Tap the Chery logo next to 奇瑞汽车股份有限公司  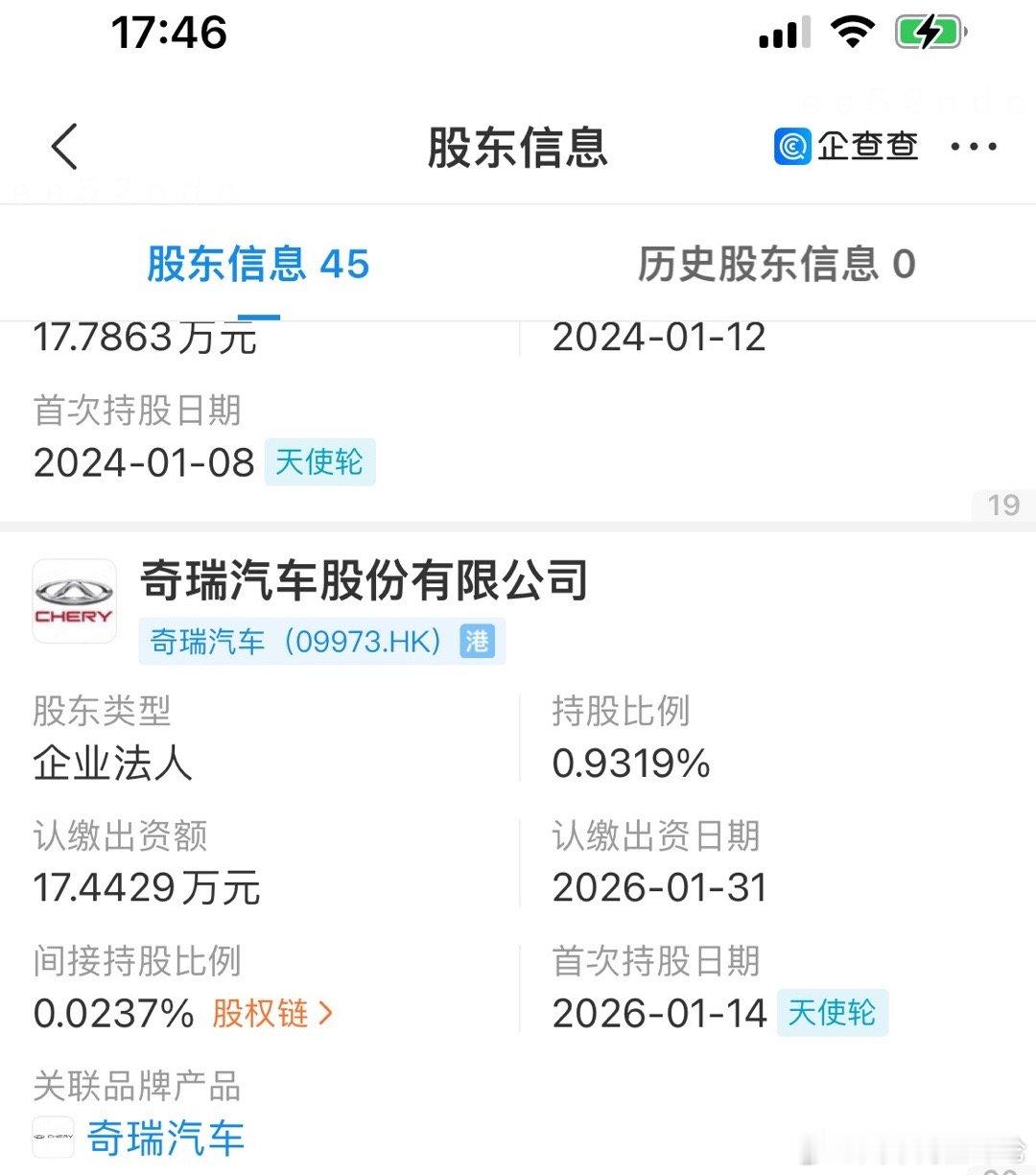[x=74, y=601]
